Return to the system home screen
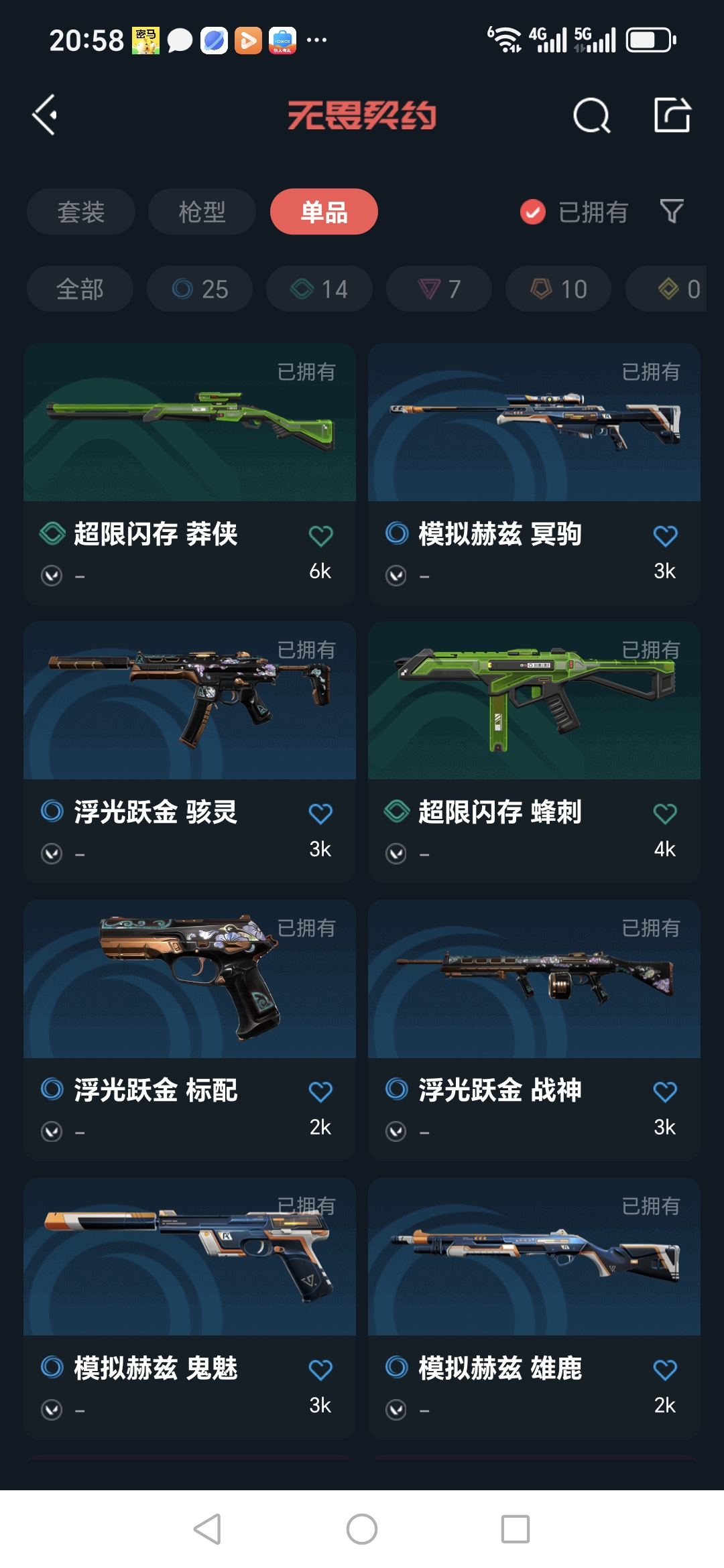 click(x=362, y=1529)
